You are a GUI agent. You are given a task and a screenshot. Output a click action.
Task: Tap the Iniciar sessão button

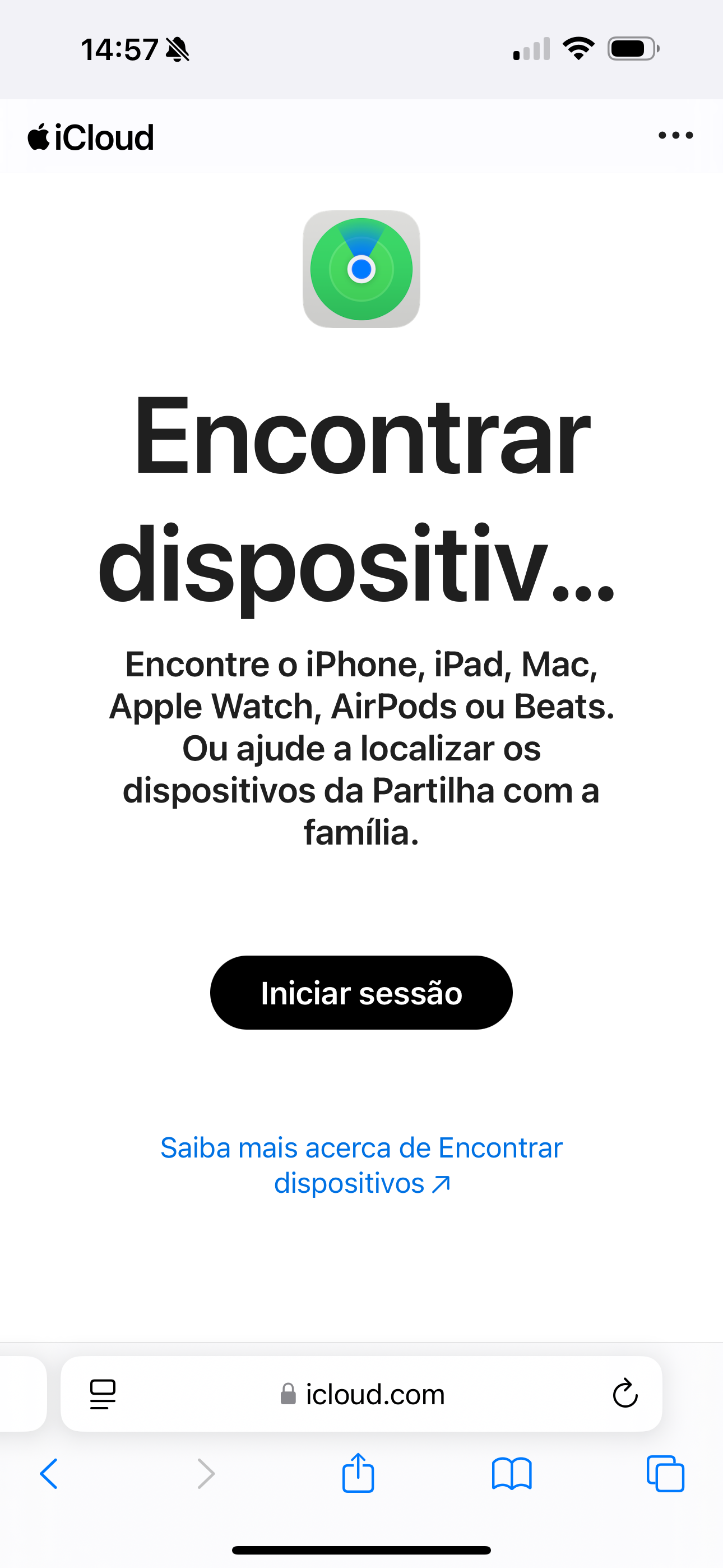(x=361, y=993)
